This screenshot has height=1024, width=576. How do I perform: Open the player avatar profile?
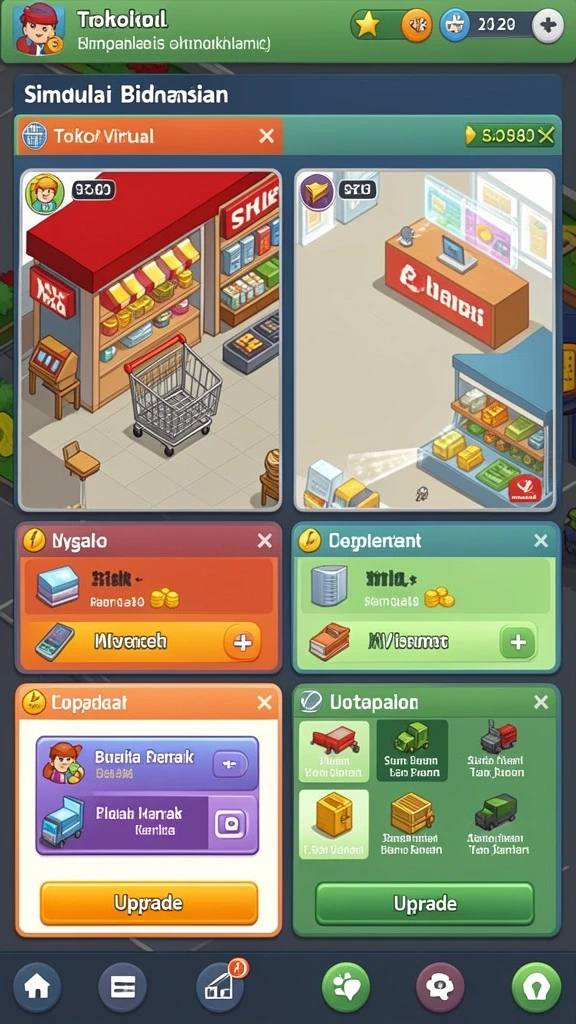(40, 29)
